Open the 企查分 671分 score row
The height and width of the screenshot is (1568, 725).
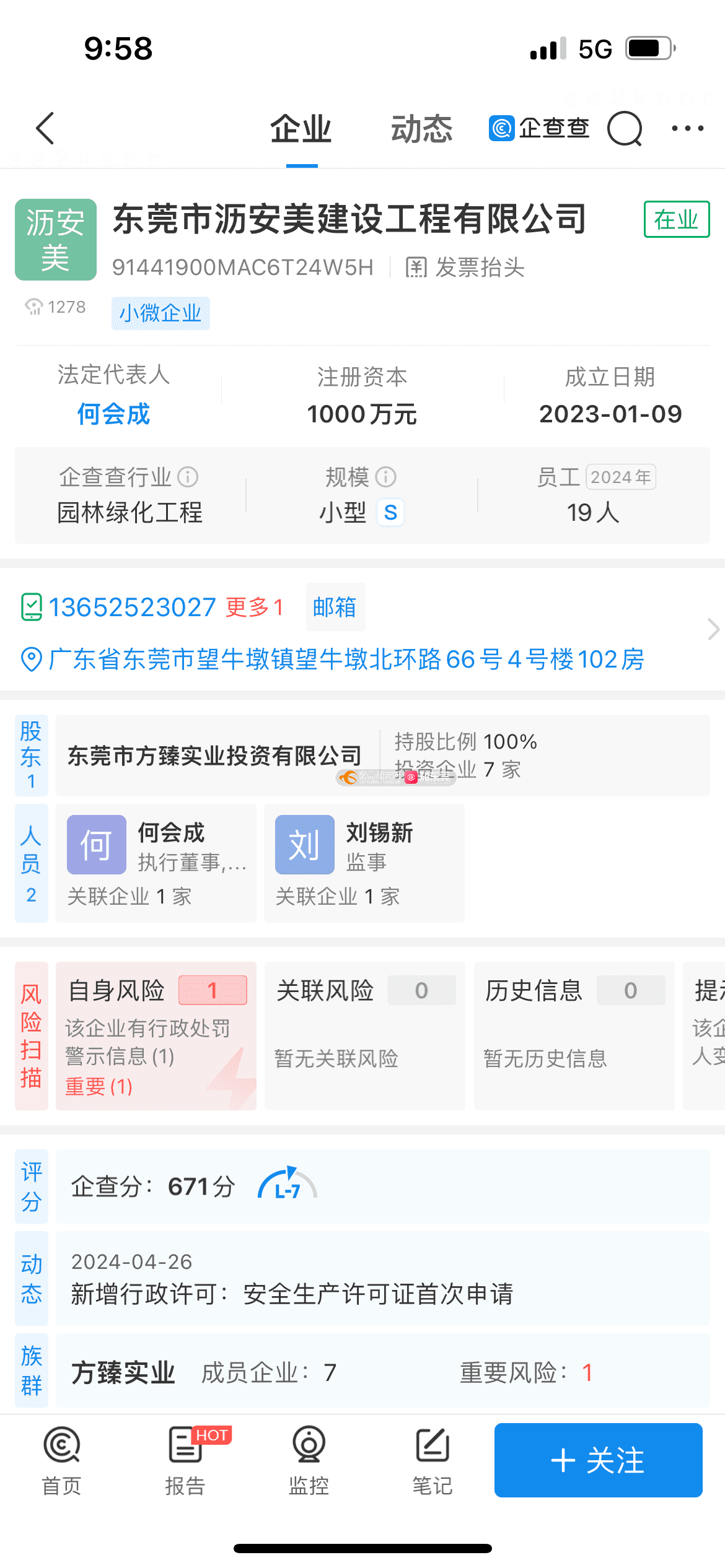[383, 1187]
